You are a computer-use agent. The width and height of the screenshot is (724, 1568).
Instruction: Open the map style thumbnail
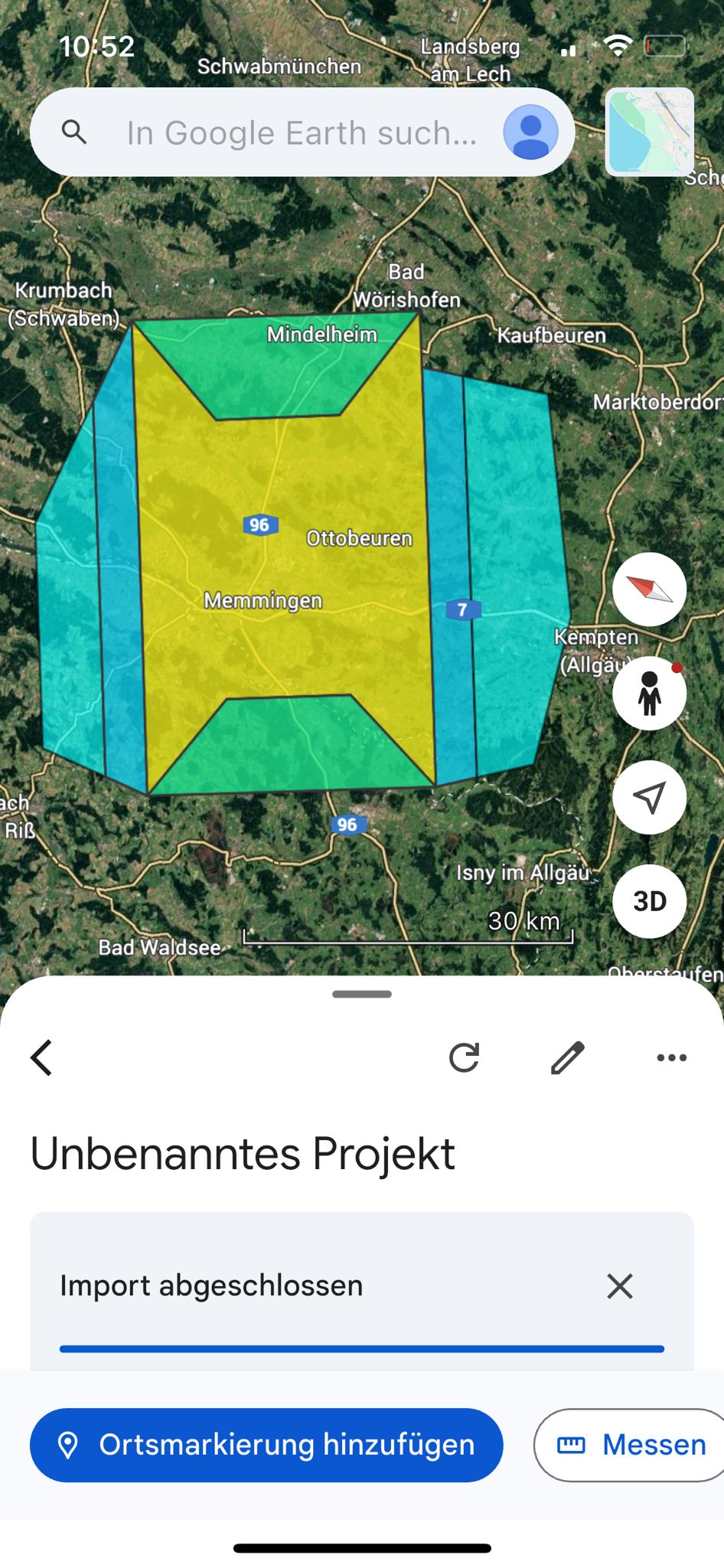point(650,132)
